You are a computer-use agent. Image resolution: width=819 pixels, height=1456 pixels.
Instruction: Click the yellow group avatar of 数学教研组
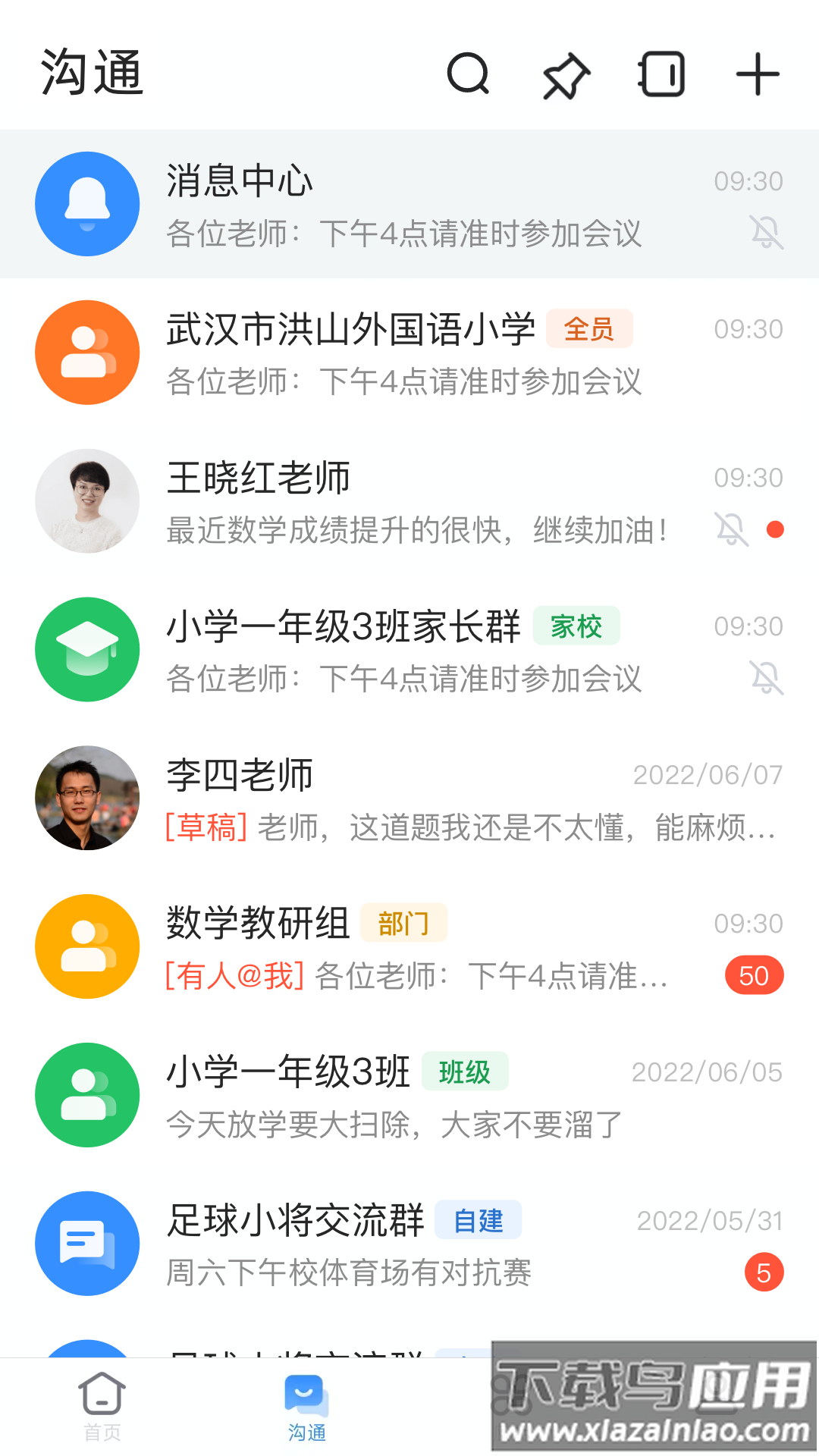(x=86, y=946)
